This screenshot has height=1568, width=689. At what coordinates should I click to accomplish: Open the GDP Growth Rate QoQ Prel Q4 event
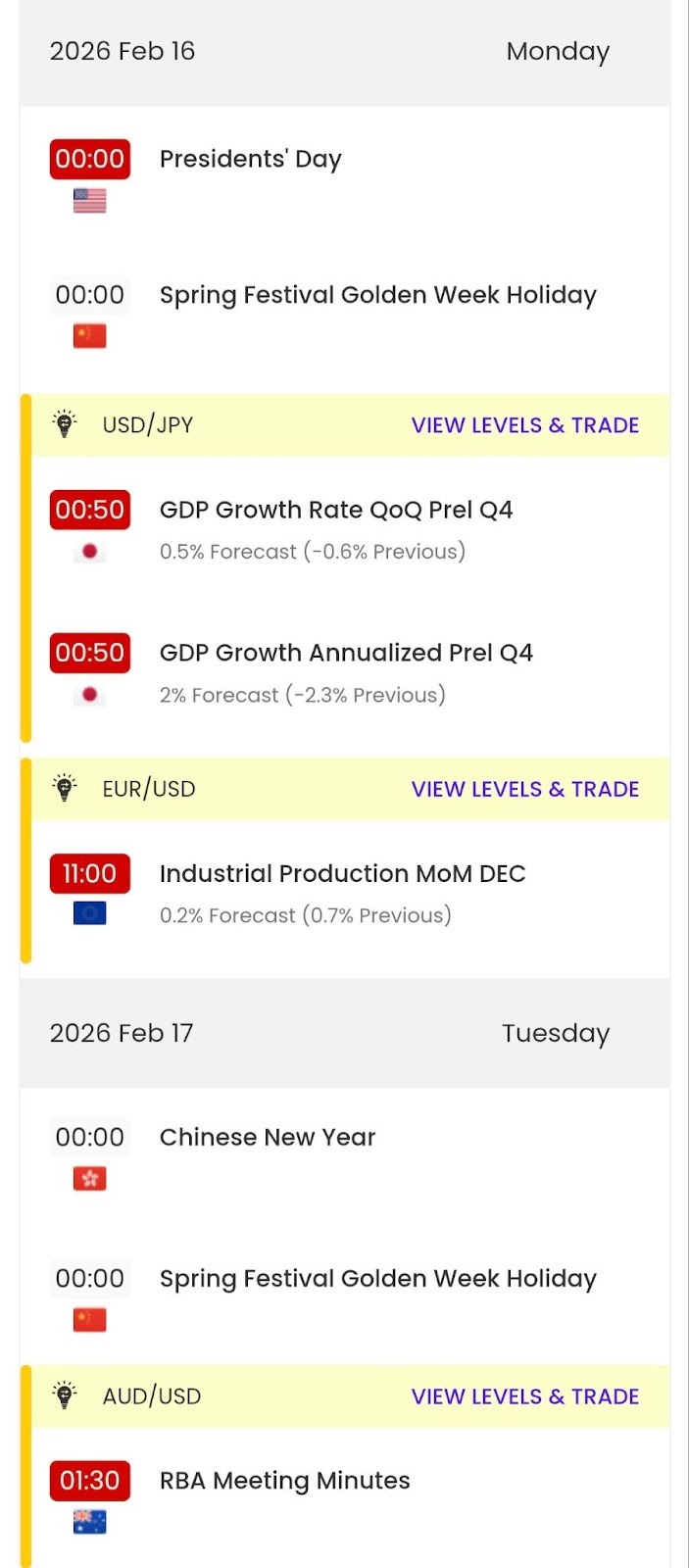(x=335, y=511)
